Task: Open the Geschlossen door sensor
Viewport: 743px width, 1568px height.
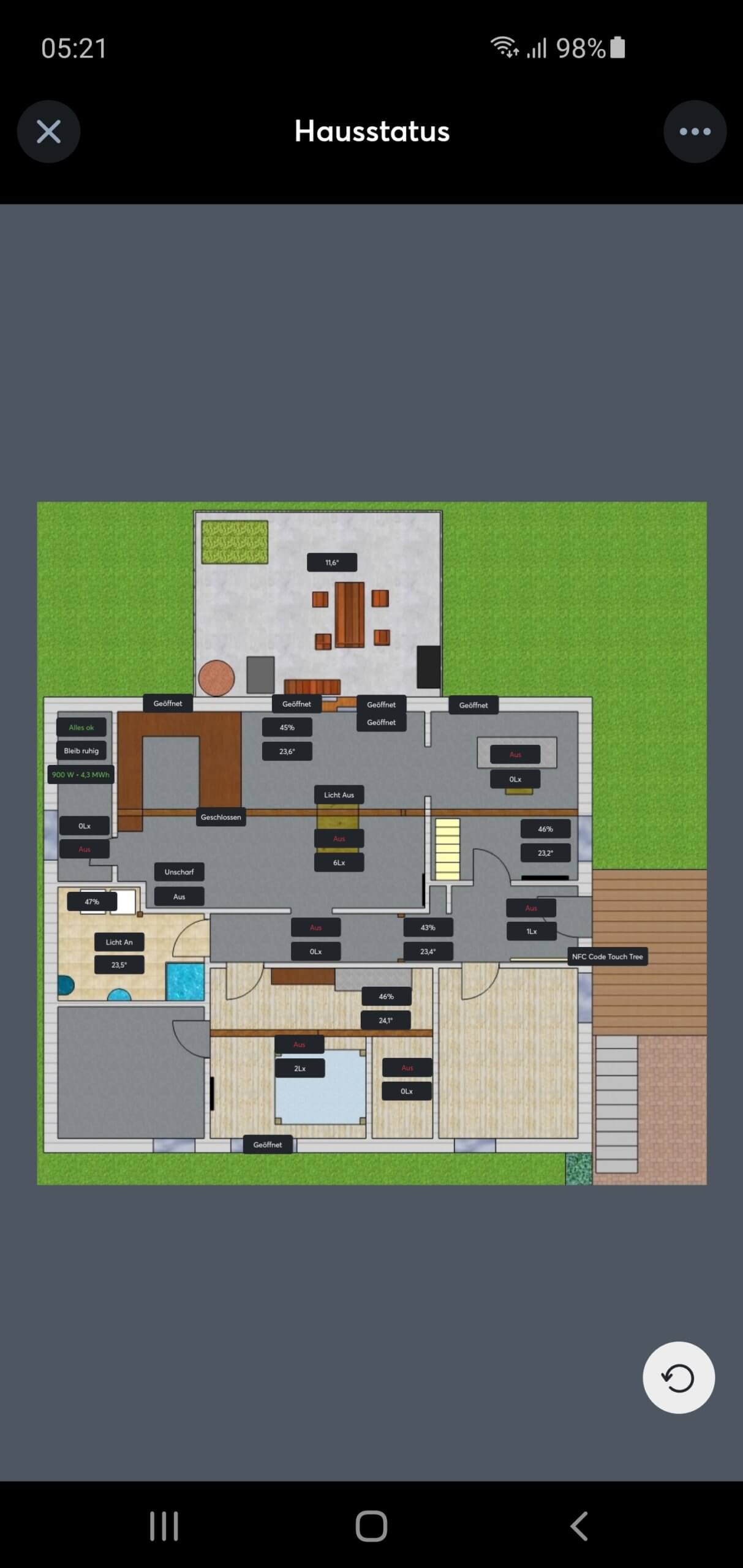Action: pyautogui.click(x=221, y=817)
